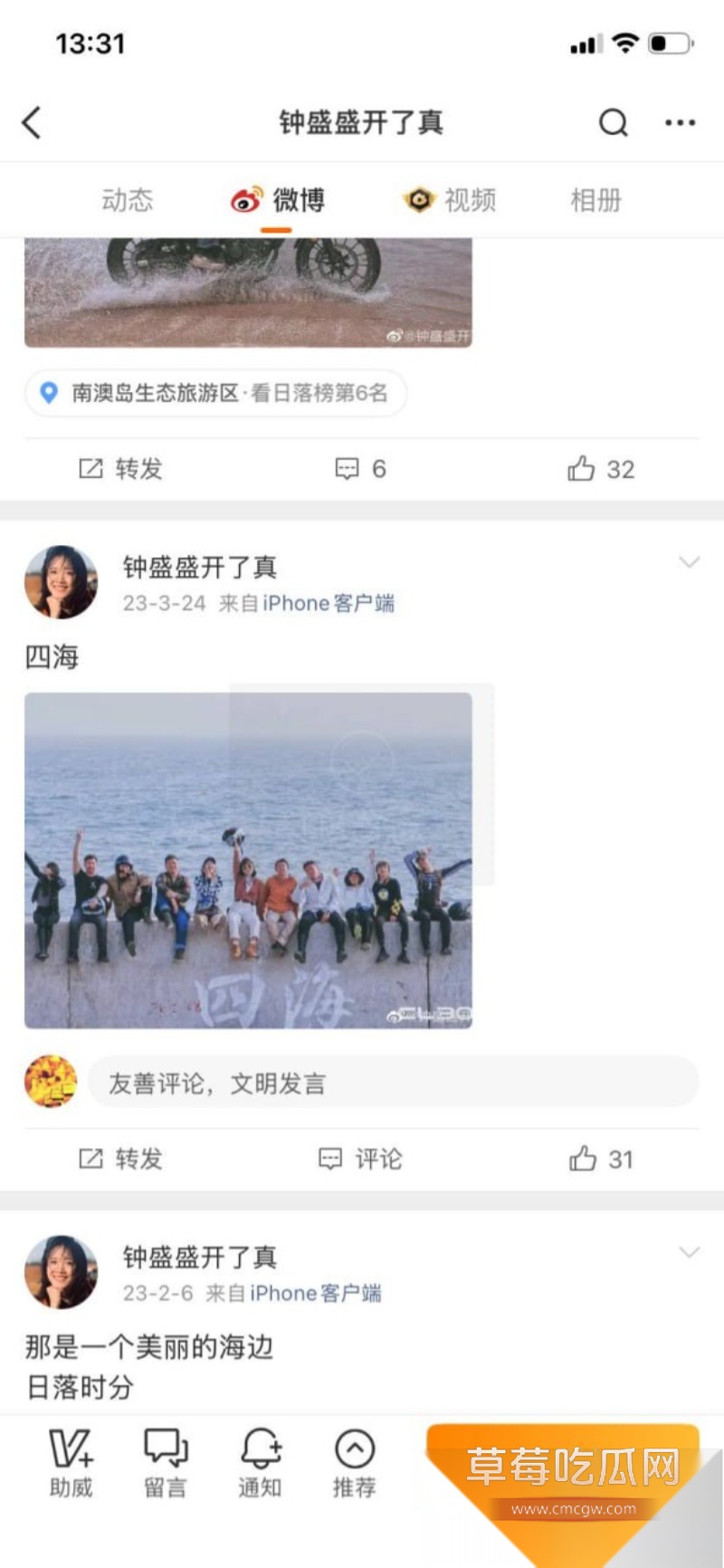Switch to the 动态 tab
The width and height of the screenshot is (724, 1568).
tap(127, 200)
